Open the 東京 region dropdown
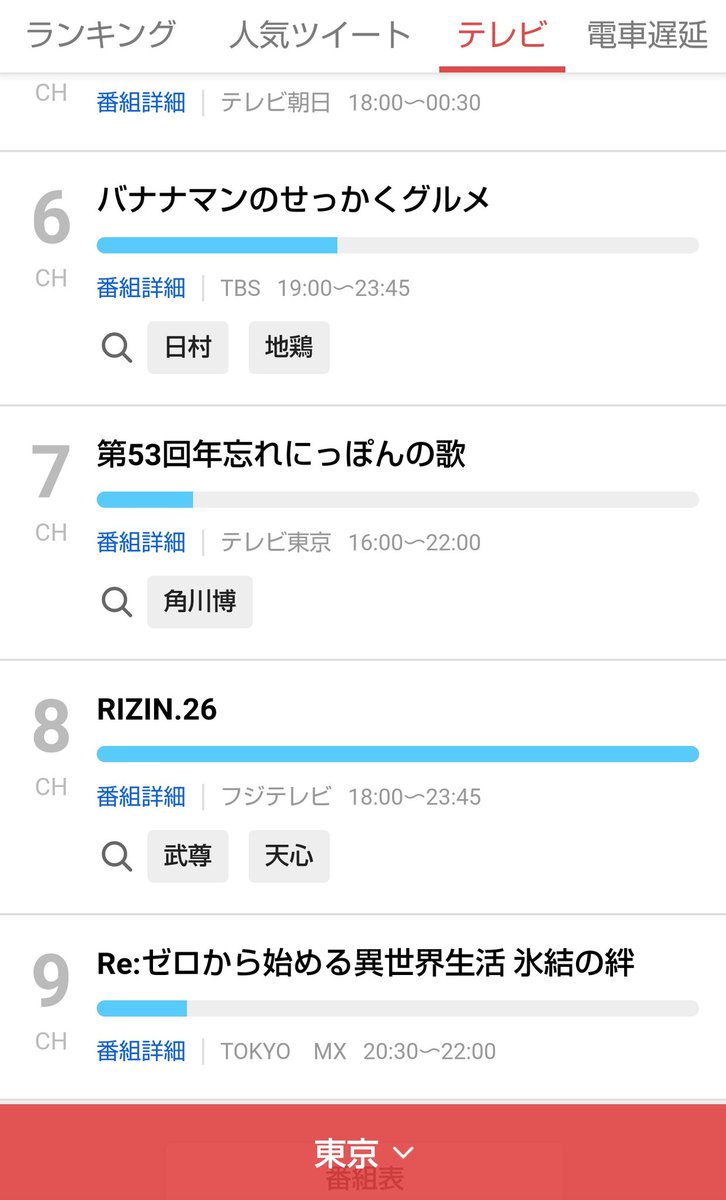Image resolution: width=726 pixels, height=1200 pixels. click(363, 1152)
